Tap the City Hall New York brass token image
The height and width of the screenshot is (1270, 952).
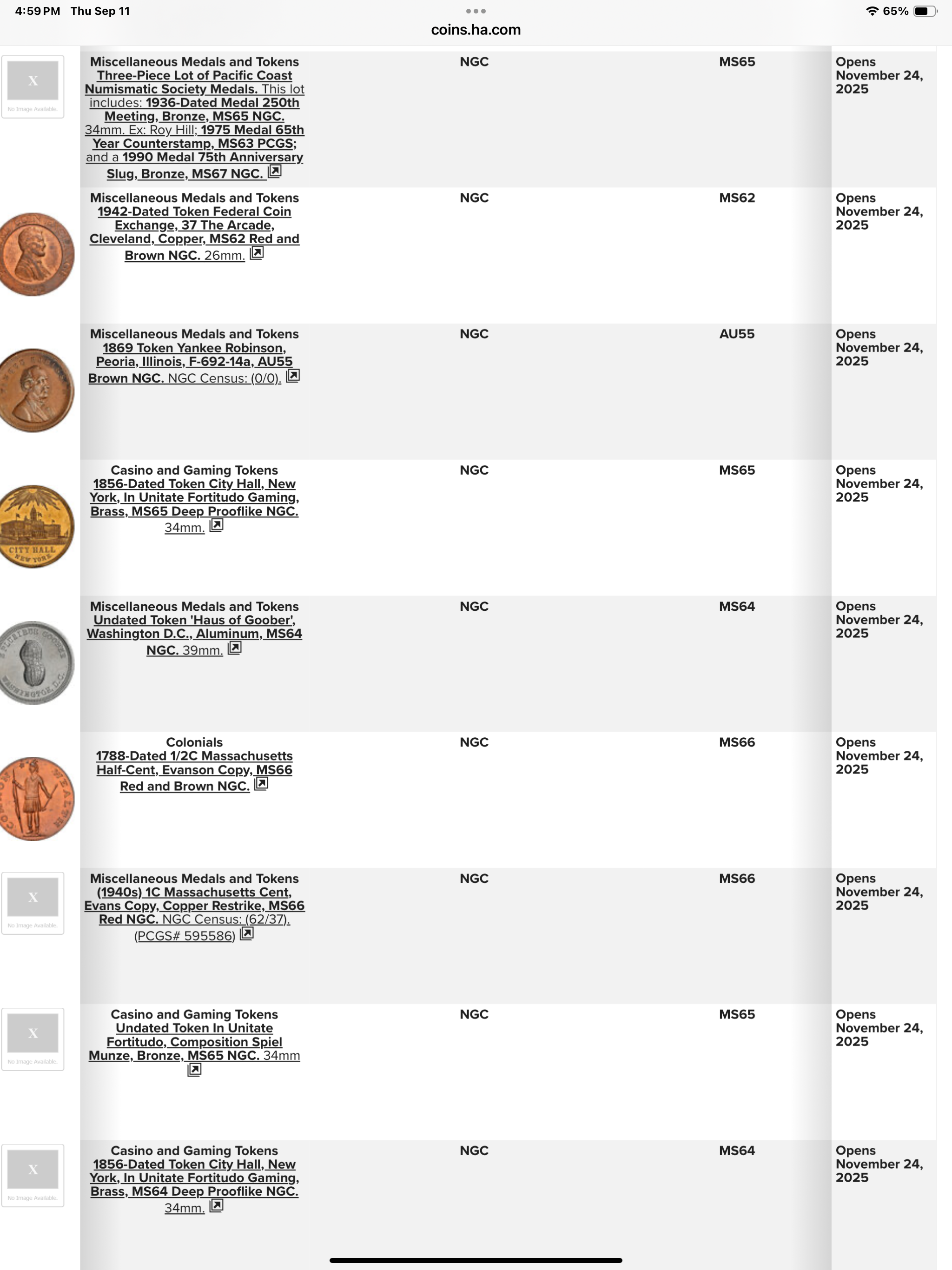[36, 526]
